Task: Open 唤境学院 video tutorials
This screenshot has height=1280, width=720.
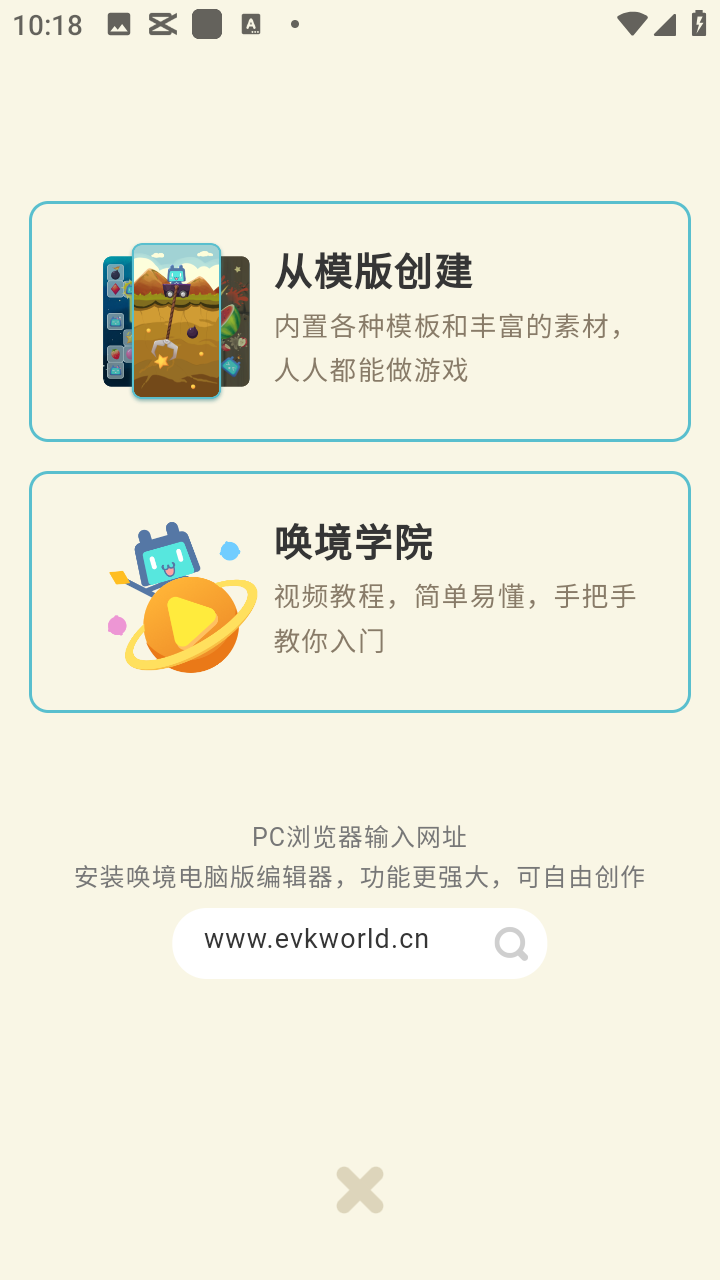Action: coord(360,591)
